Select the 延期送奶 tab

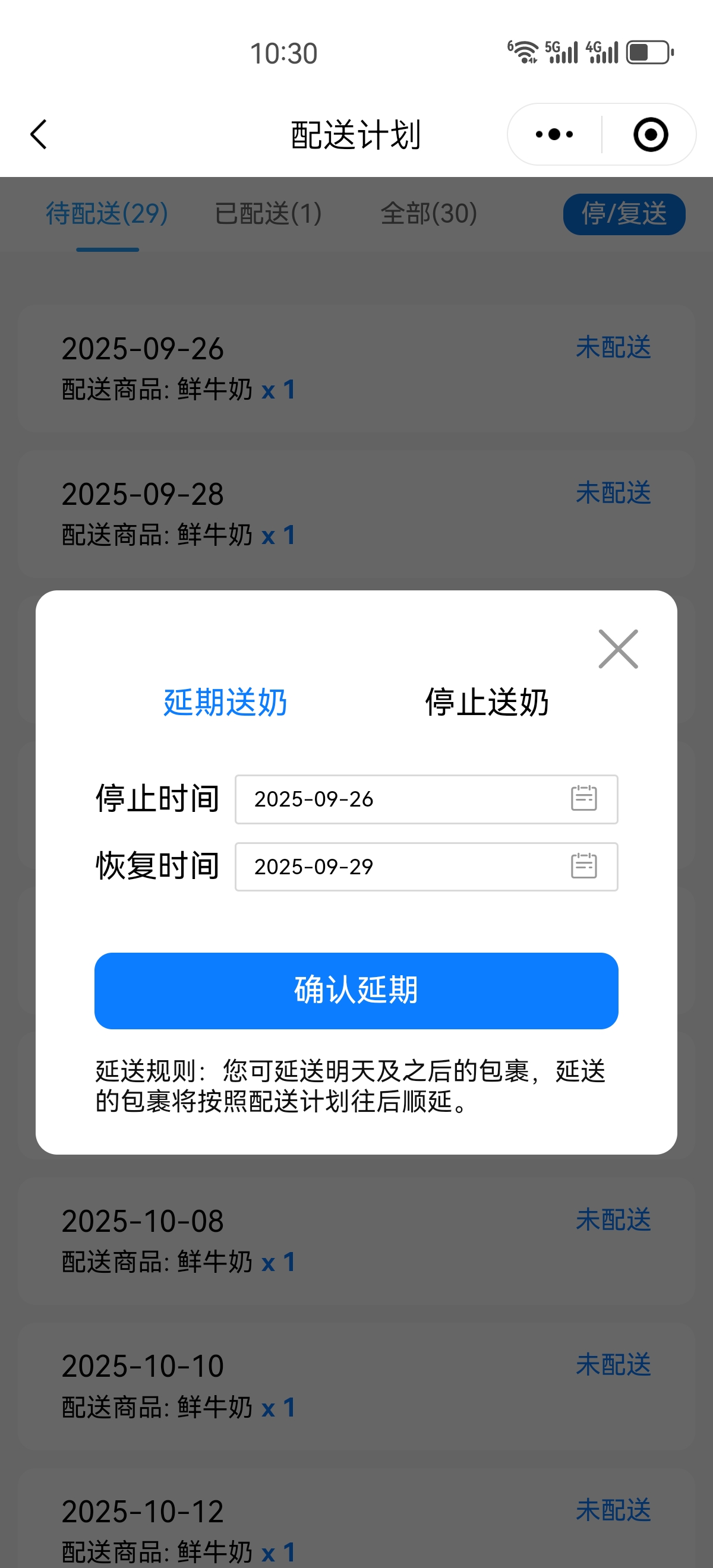point(225,702)
